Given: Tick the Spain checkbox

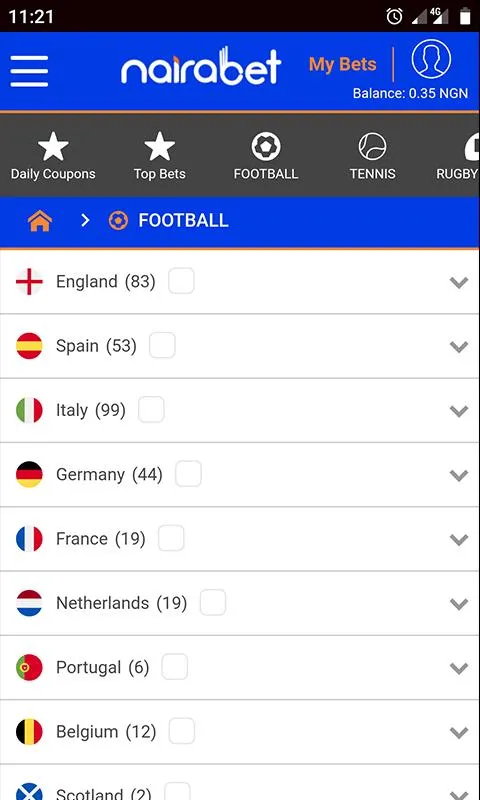Looking at the screenshot, I should coord(162,345).
